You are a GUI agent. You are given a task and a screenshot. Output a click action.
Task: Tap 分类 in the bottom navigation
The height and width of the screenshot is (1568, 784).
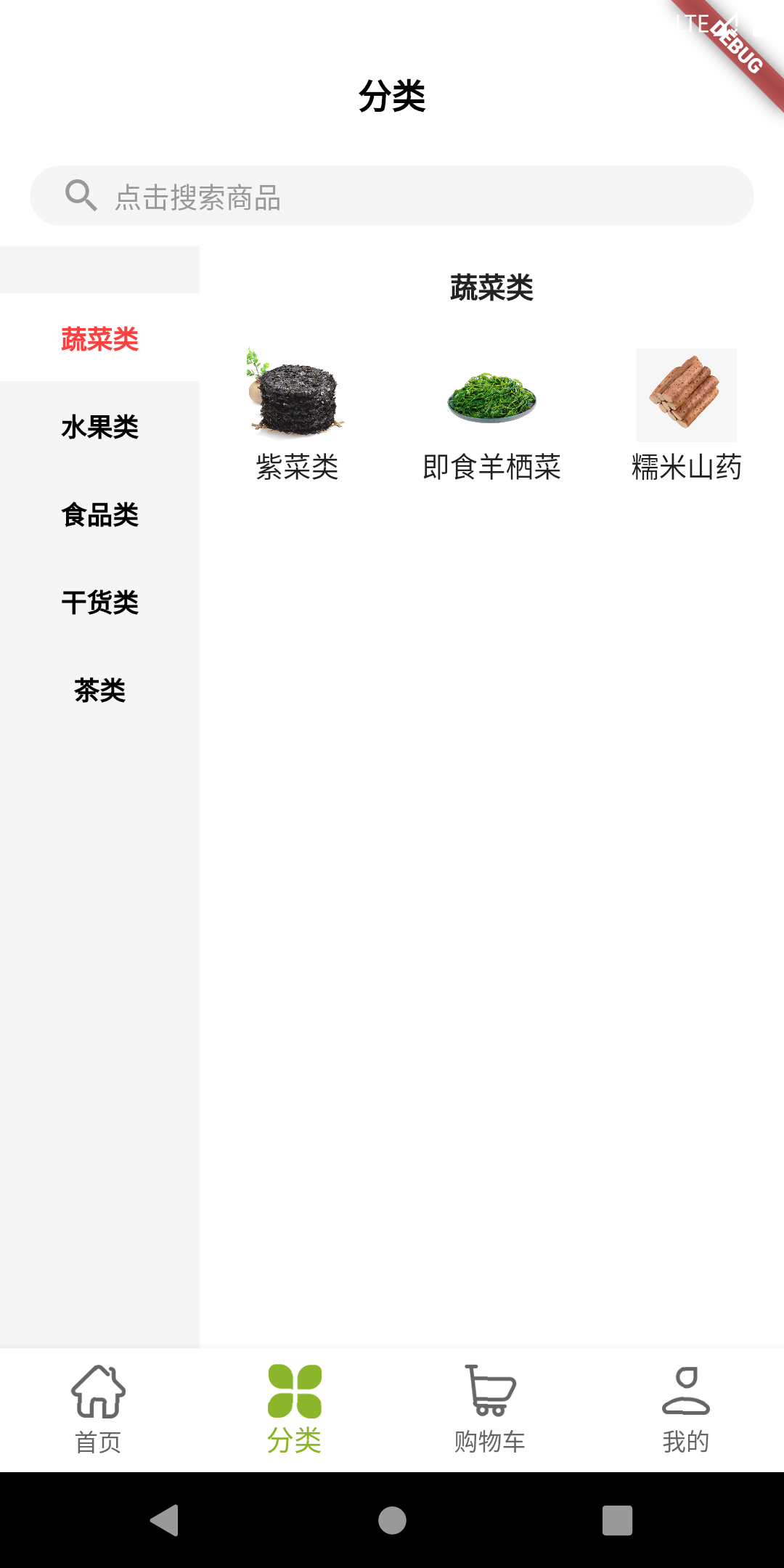[x=294, y=1410]
